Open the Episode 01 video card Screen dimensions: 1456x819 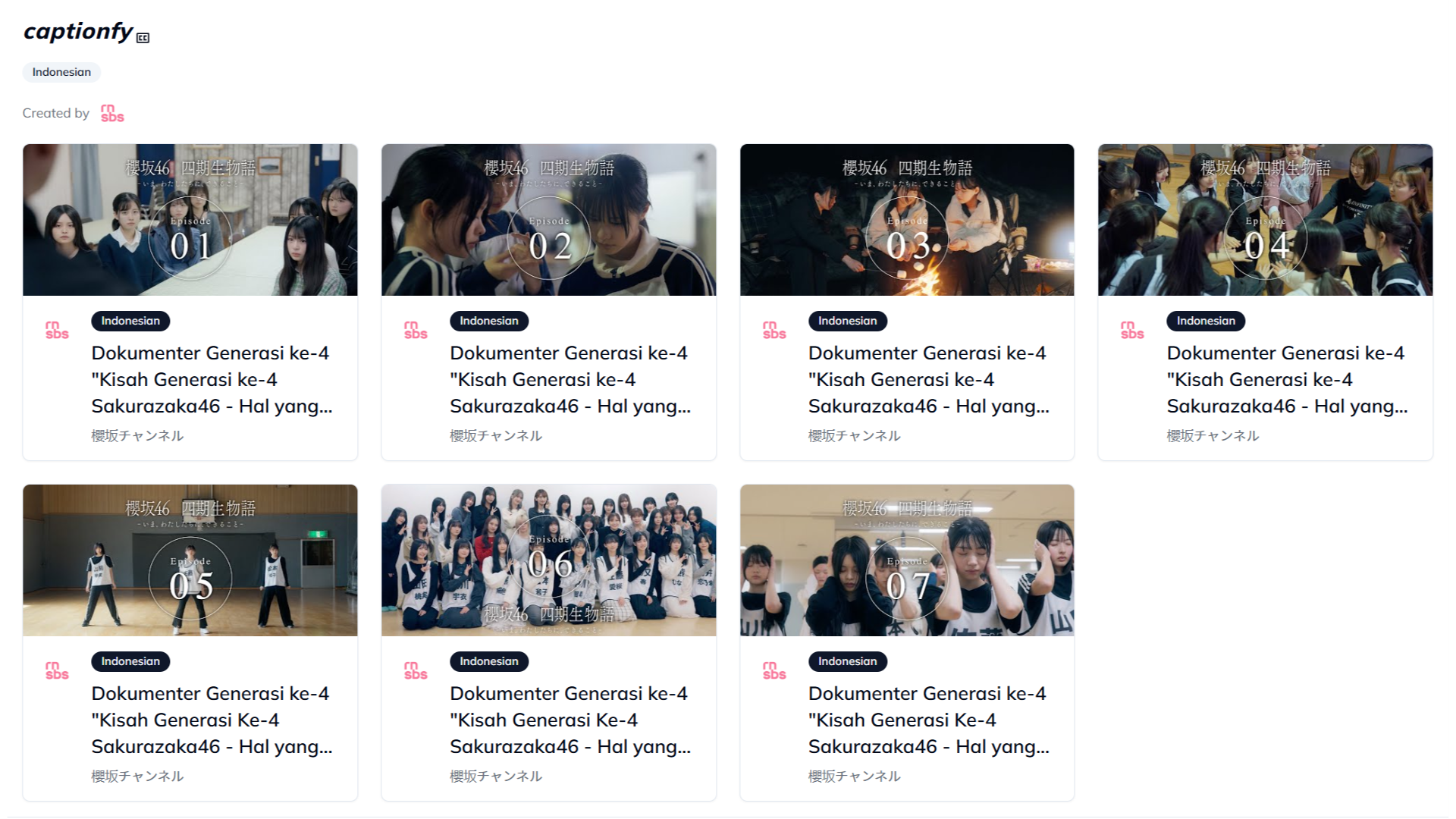click(x=190, y=220)
